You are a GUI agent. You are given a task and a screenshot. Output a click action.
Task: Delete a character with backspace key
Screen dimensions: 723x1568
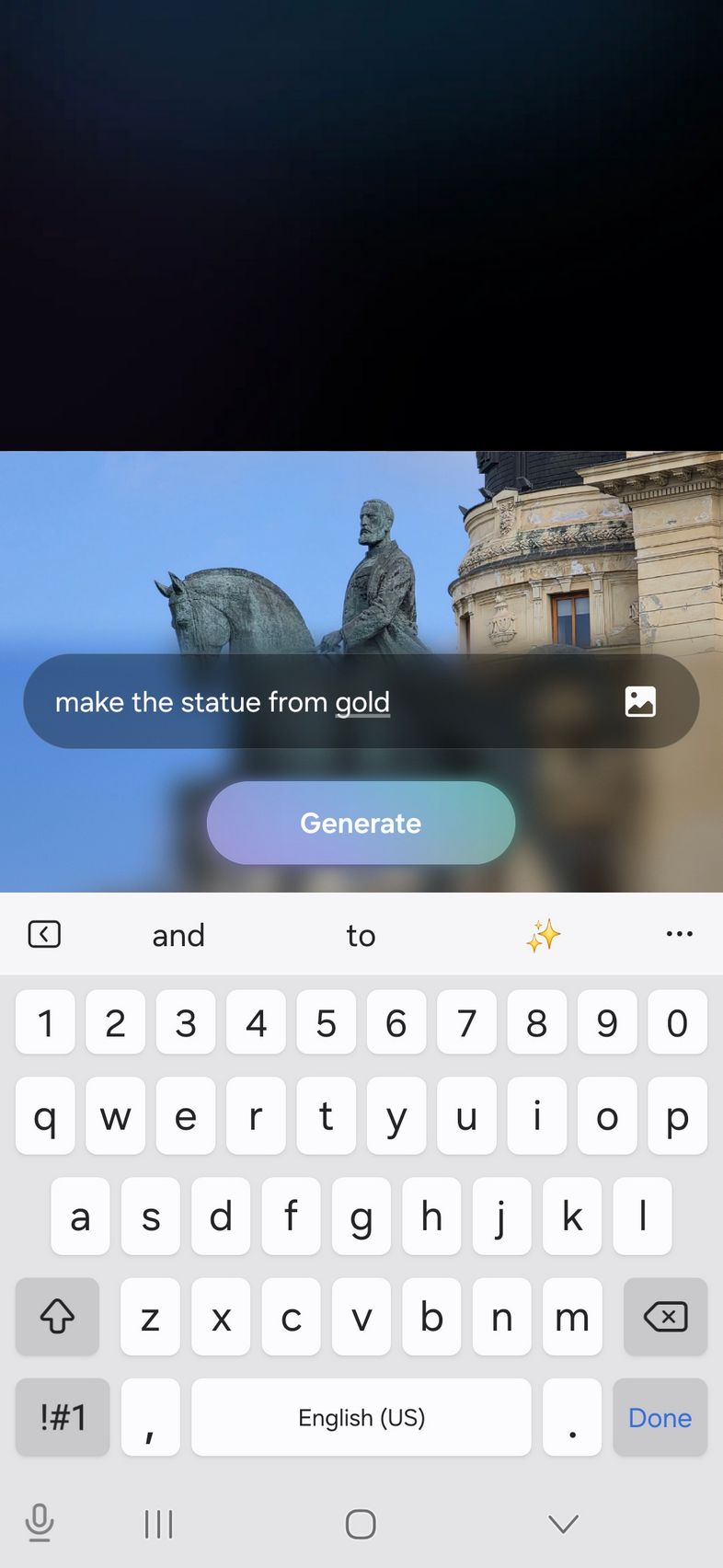point(665,1317)
